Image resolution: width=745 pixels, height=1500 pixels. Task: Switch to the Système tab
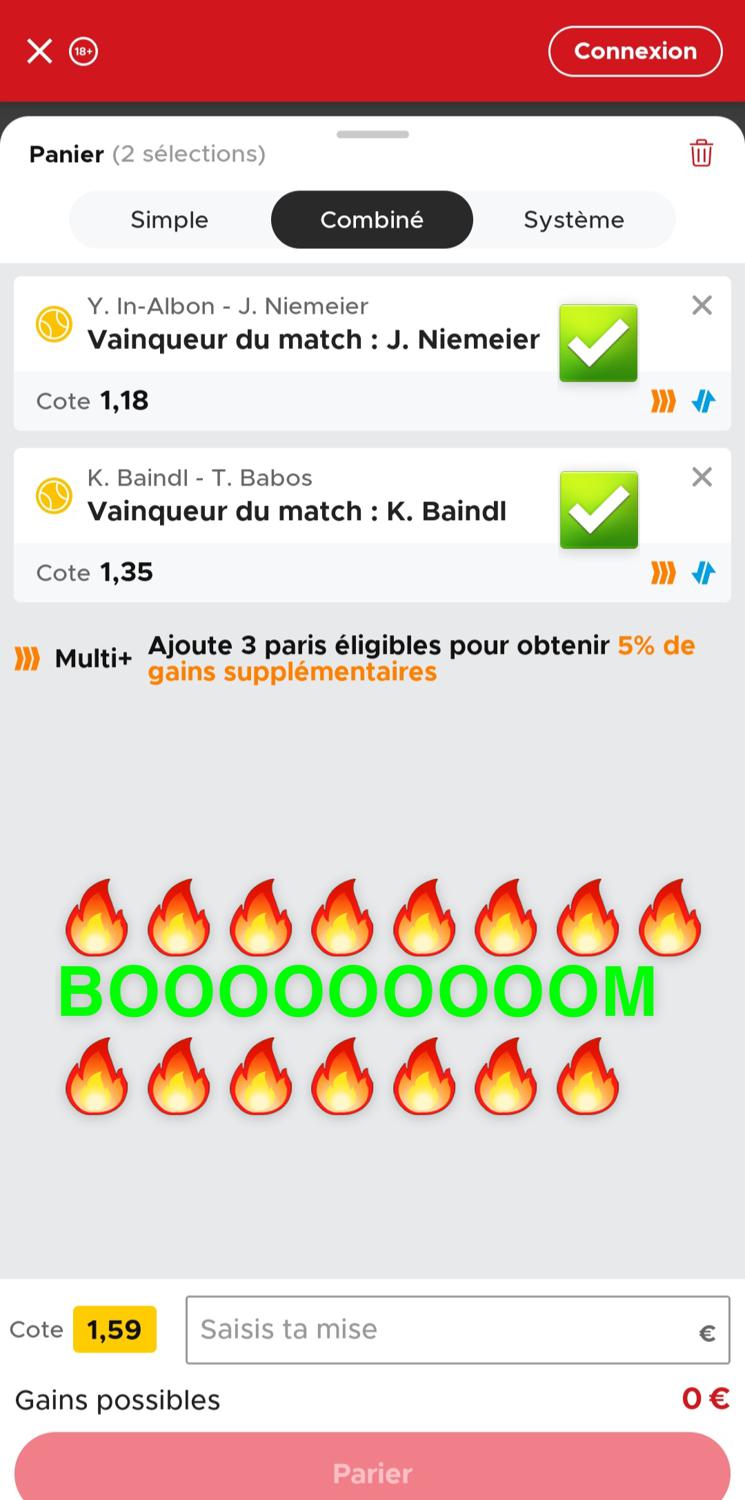tap(574, 220)
